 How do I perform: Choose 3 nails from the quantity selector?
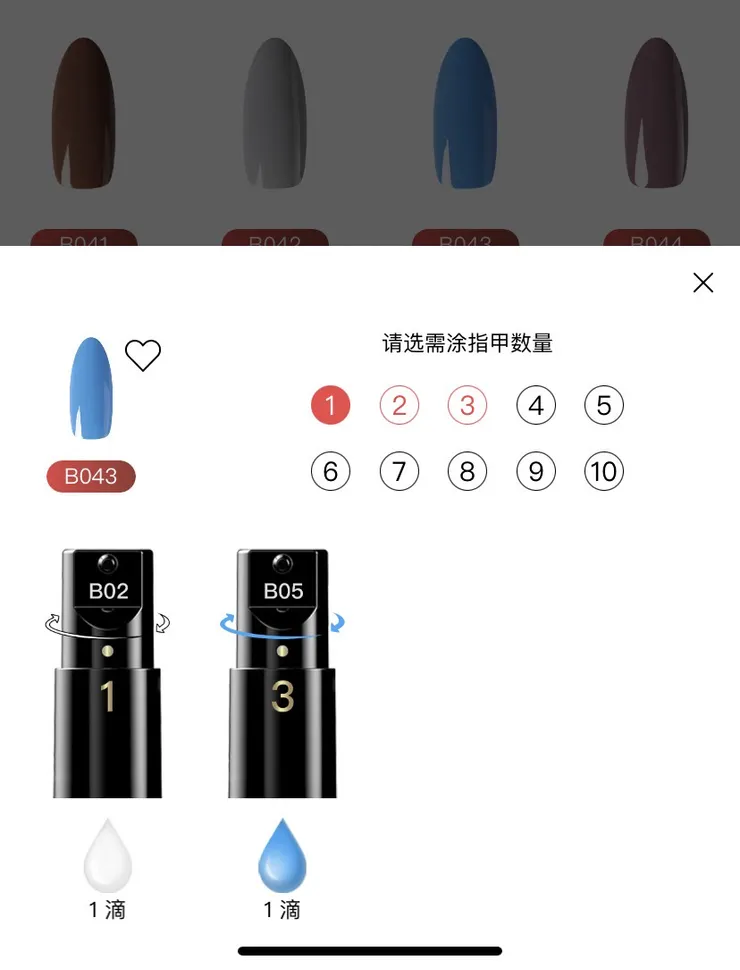(x=466, y=405)
